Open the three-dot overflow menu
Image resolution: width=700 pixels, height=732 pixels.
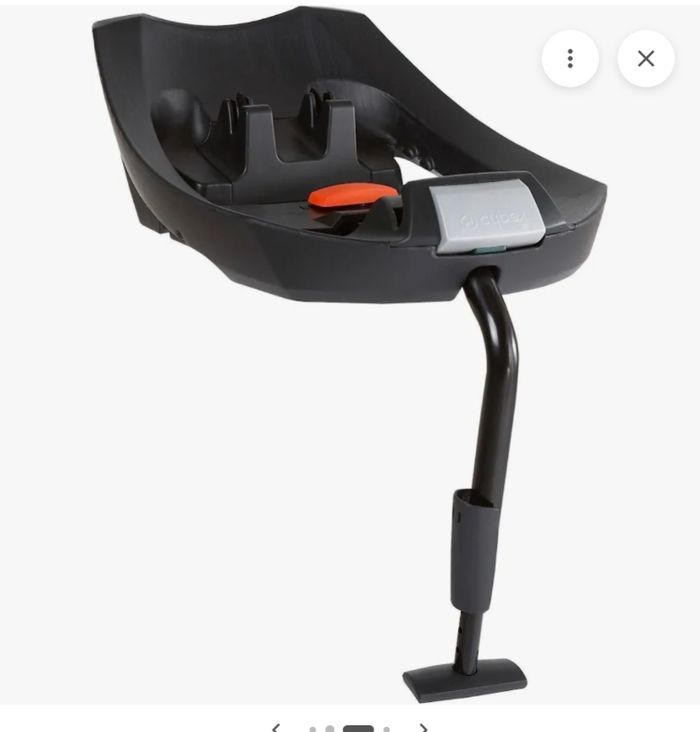point(570,58)
